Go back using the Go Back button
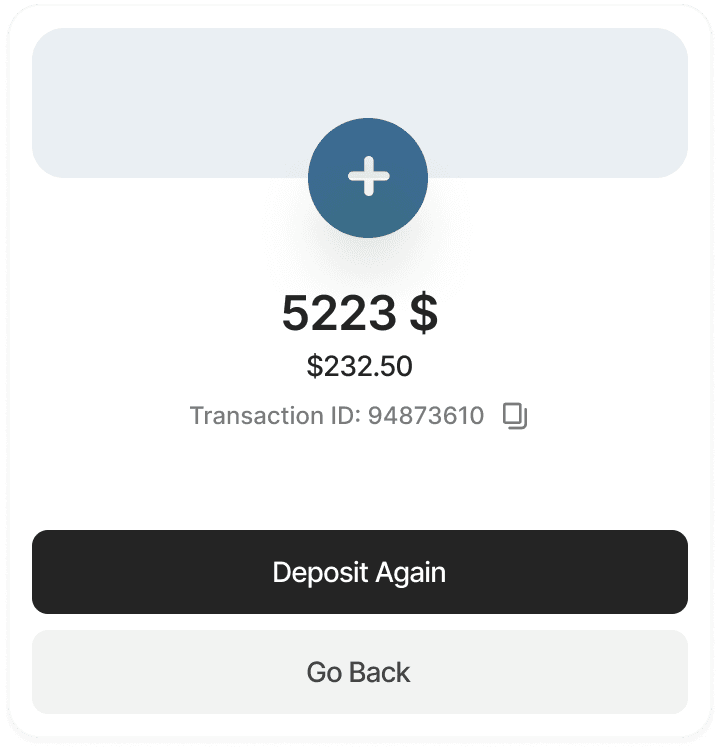The height and width of the screenshot is (750, 720). tap(360, 672)
